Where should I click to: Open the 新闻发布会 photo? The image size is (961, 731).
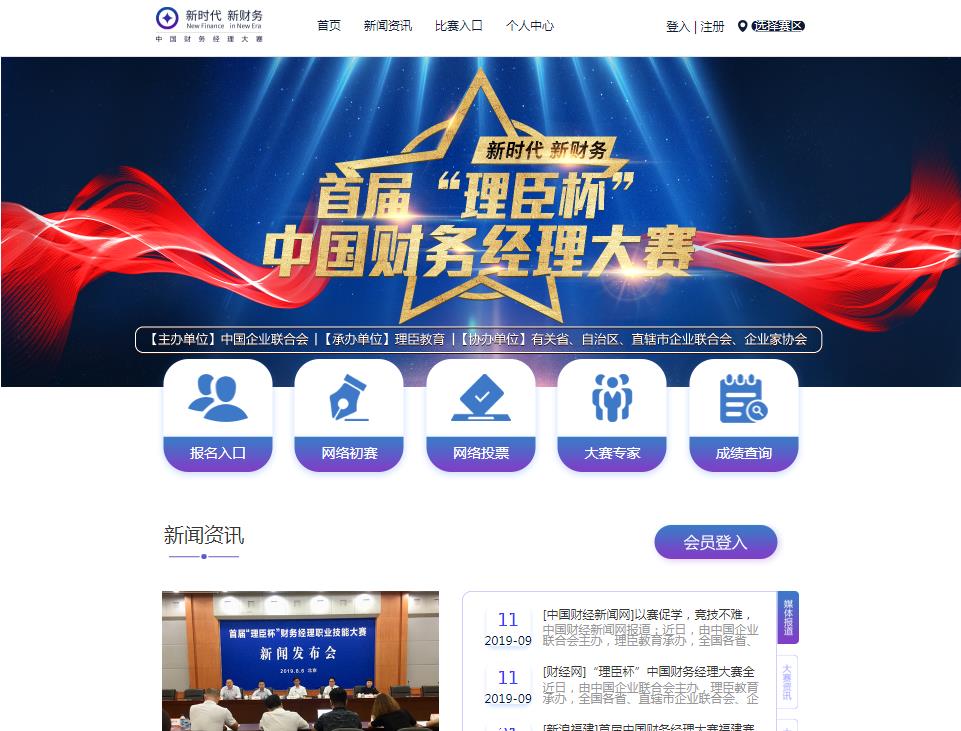pos(300,660)
